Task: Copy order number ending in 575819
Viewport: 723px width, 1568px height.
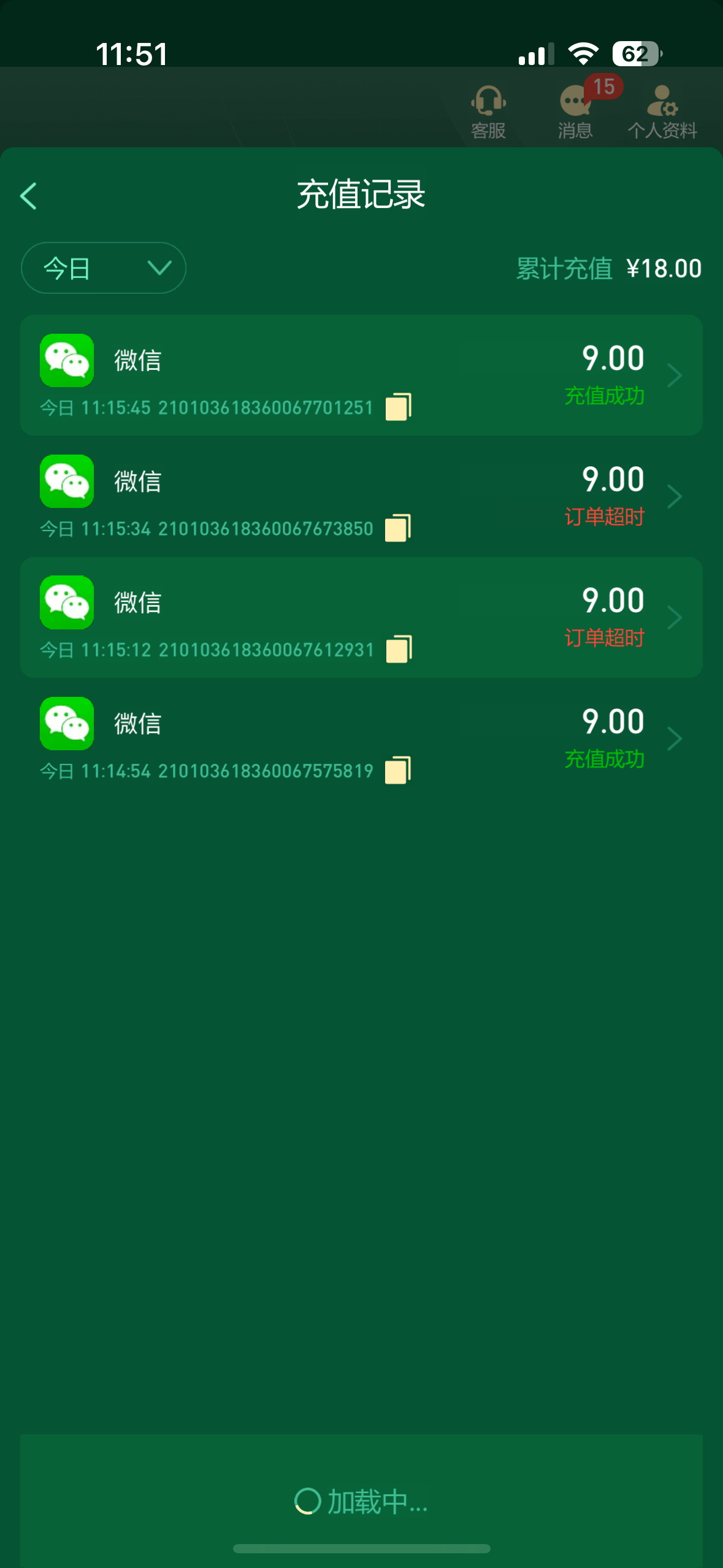Action: point(398,770)
